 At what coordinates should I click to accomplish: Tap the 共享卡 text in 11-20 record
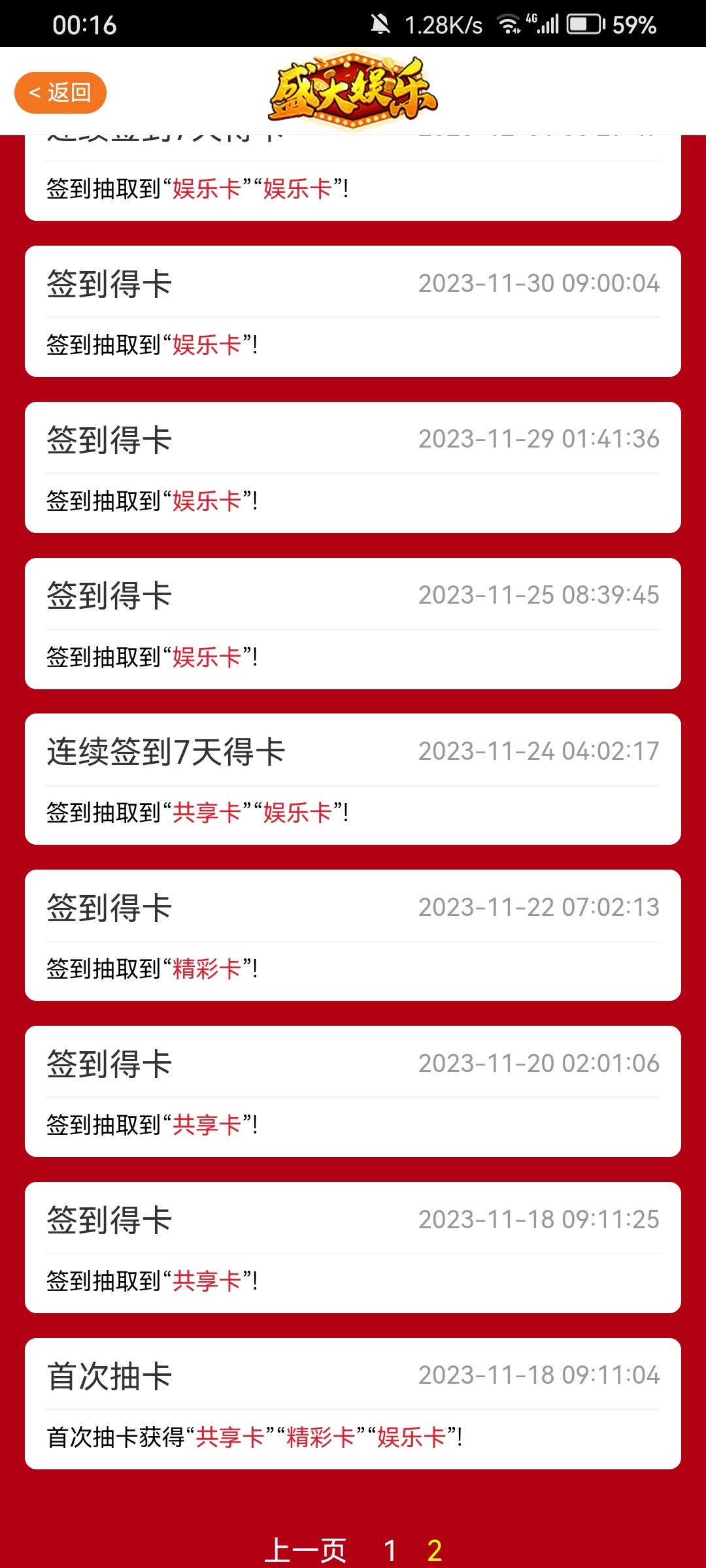[208, 1125]
